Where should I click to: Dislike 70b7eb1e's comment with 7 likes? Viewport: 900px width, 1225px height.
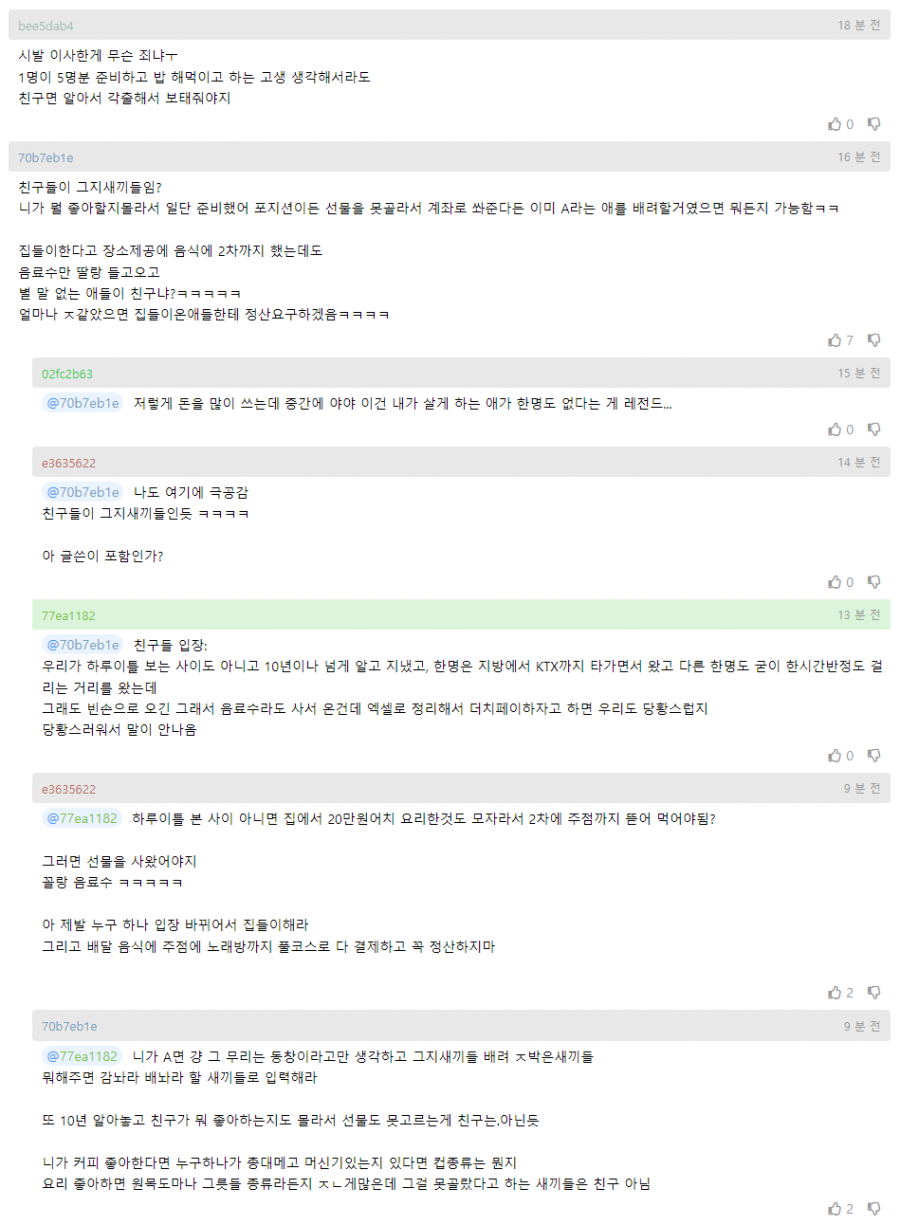tap(873, 340)
